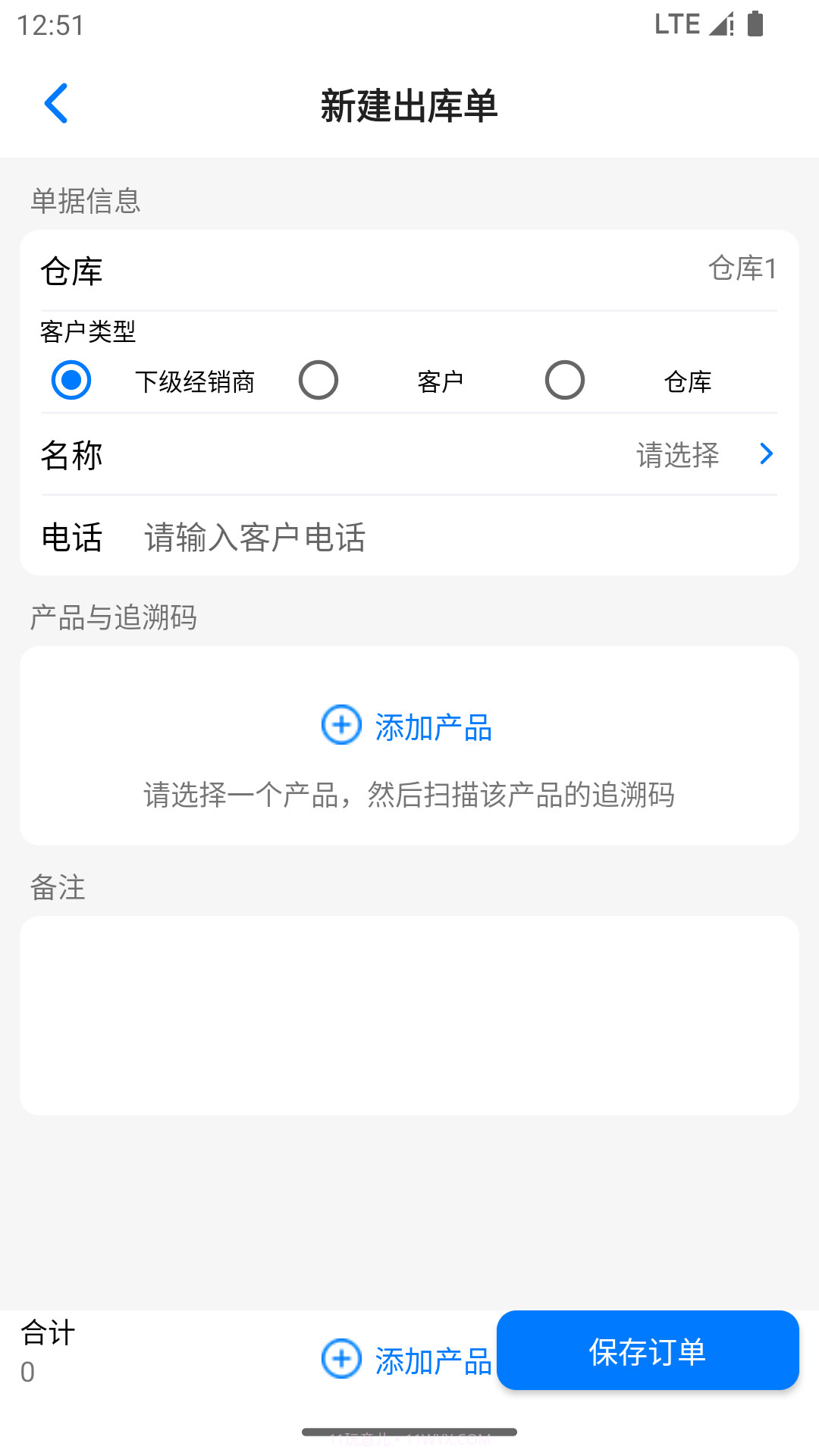Tap the 新建出库单 title
The image size is (819, 1456).
pyautogui.click(x=409, y=106)
